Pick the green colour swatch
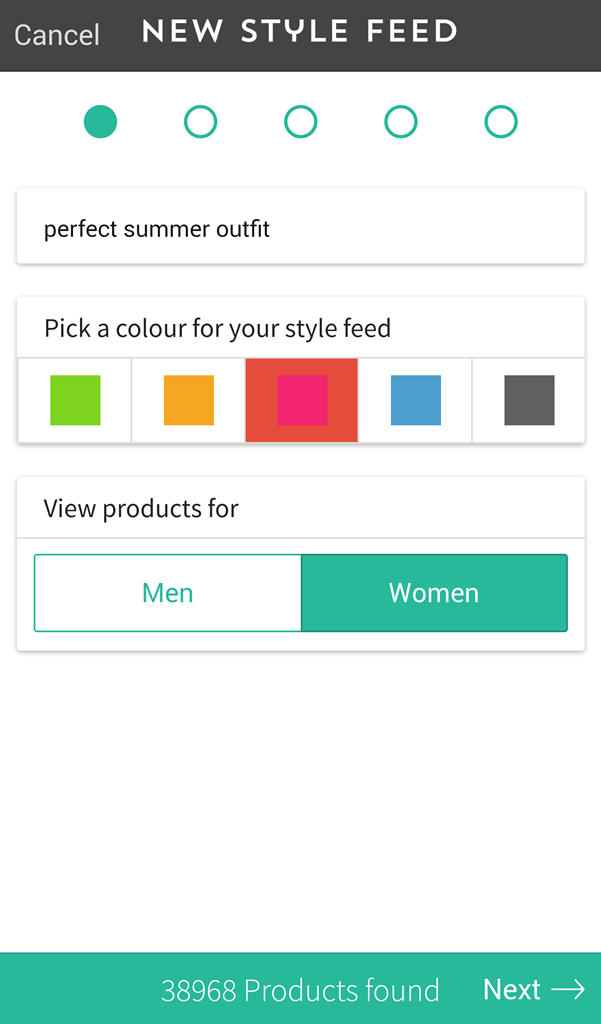Screen dimensions: 601x1024 point(75,400)
